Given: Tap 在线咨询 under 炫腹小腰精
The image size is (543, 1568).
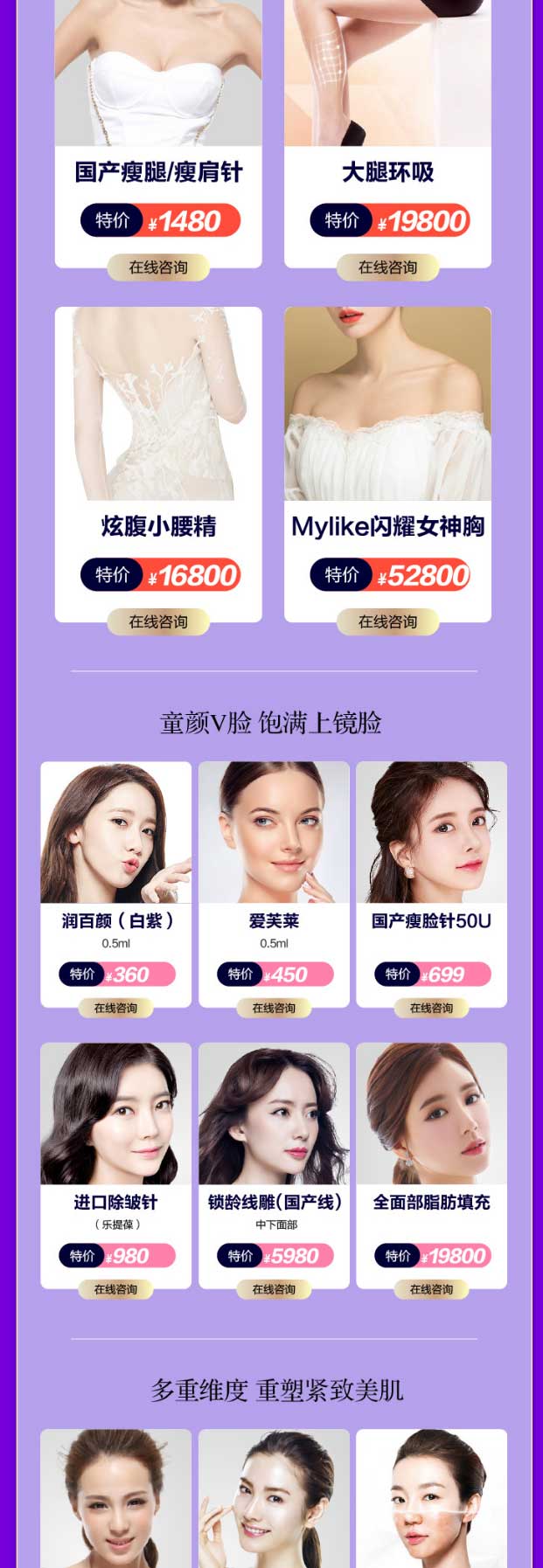Looking at the screenshot, I should [158, 622].
